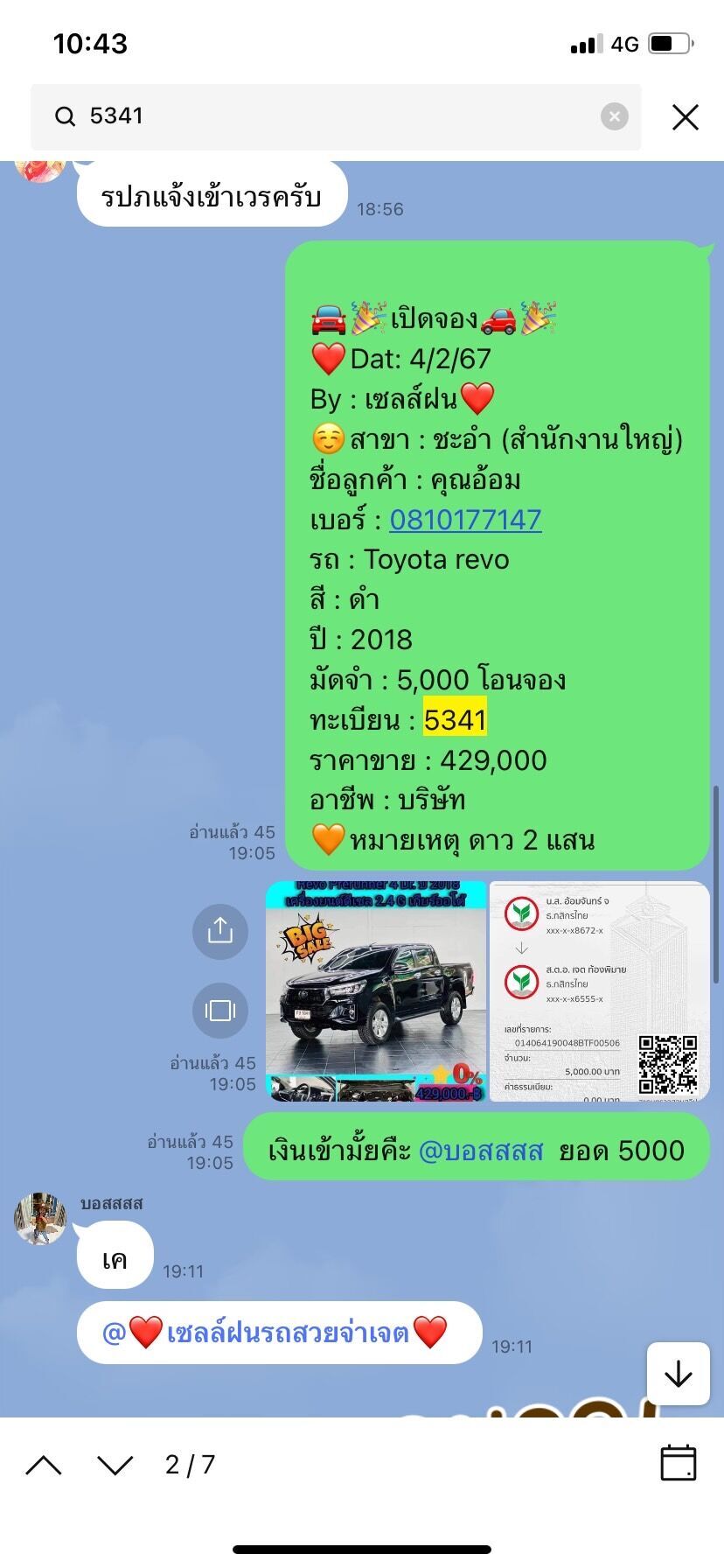Screen dimensions: 724x1568
Task: Open the bank transfer slip image
Action: click(600, 991)
